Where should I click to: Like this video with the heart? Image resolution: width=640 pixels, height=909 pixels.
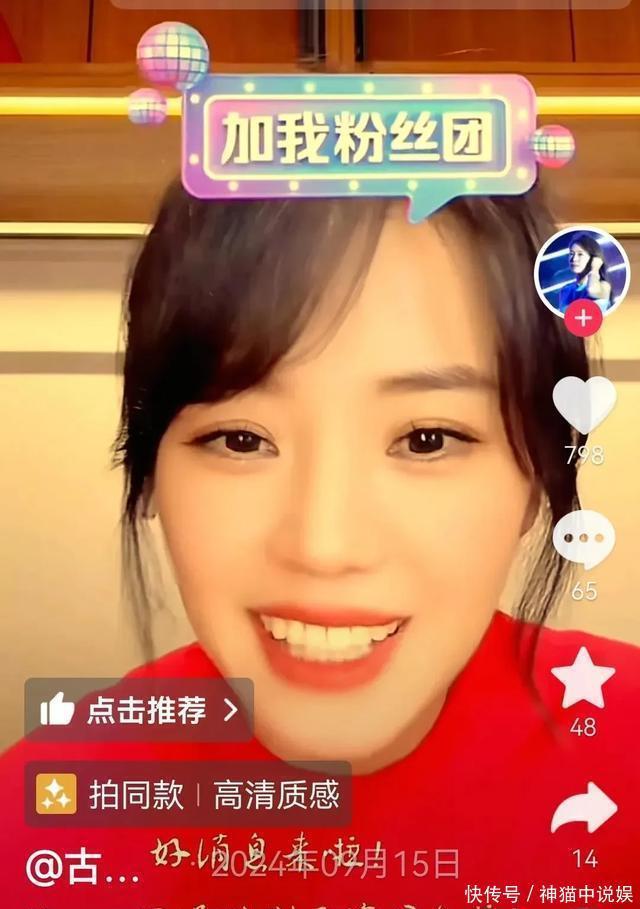tap(584, 403)
